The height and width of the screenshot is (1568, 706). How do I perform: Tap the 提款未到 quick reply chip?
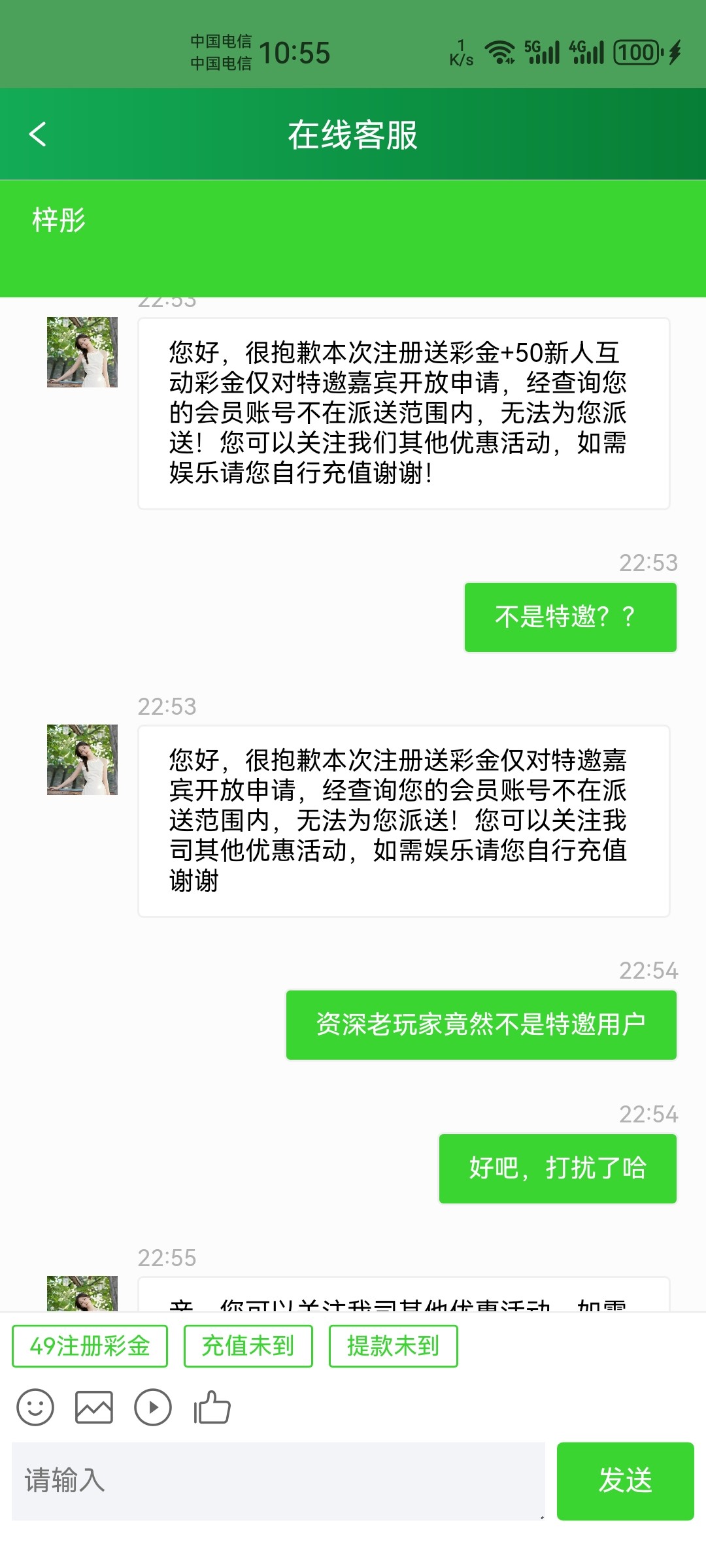(394, 1346)
